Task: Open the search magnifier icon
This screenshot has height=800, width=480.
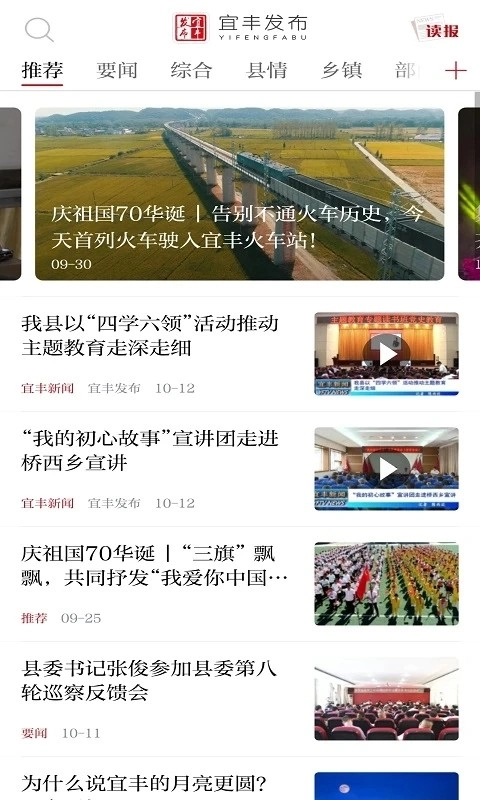Action: [x=39, y=30]
